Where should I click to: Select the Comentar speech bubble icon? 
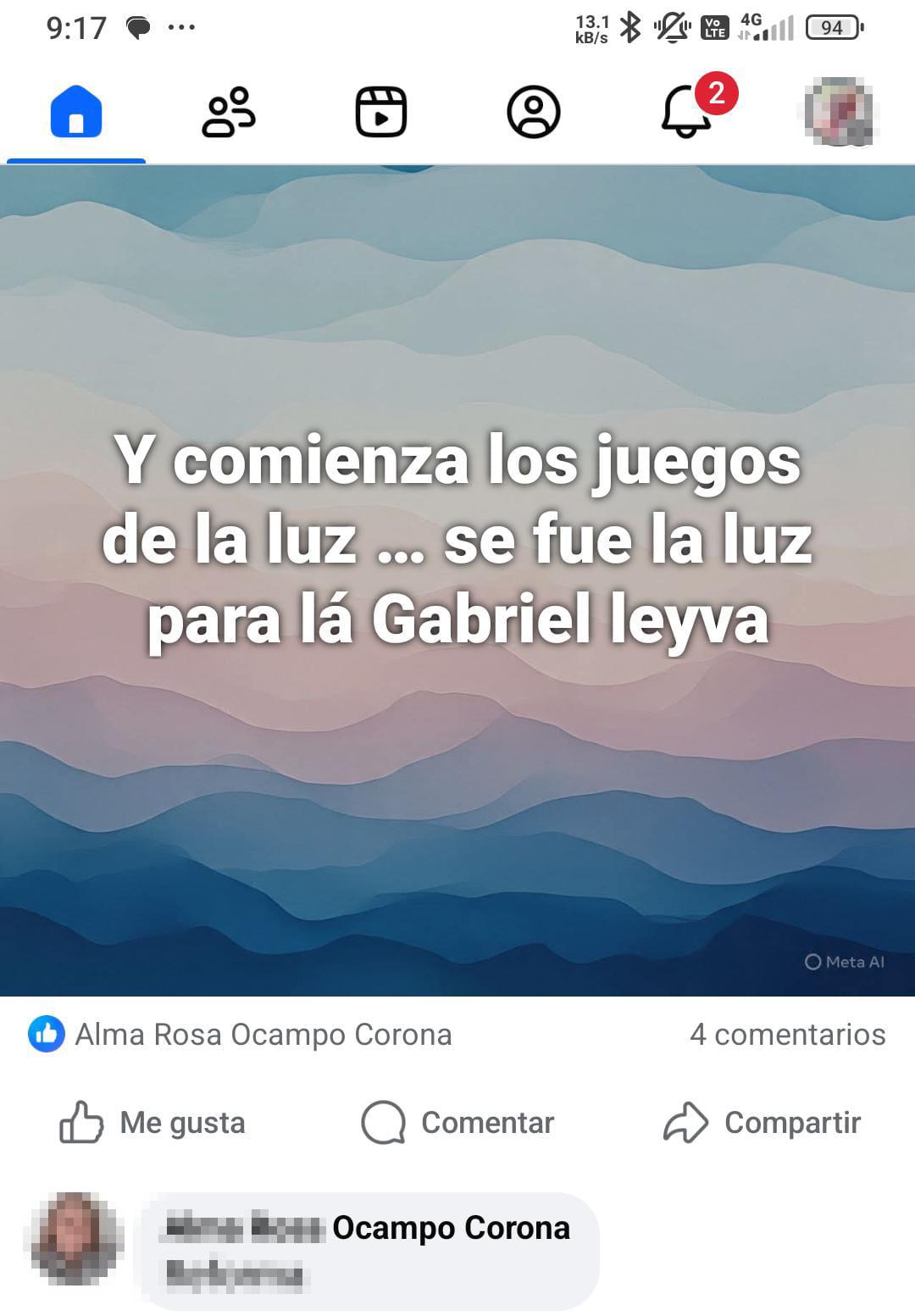383,1123
